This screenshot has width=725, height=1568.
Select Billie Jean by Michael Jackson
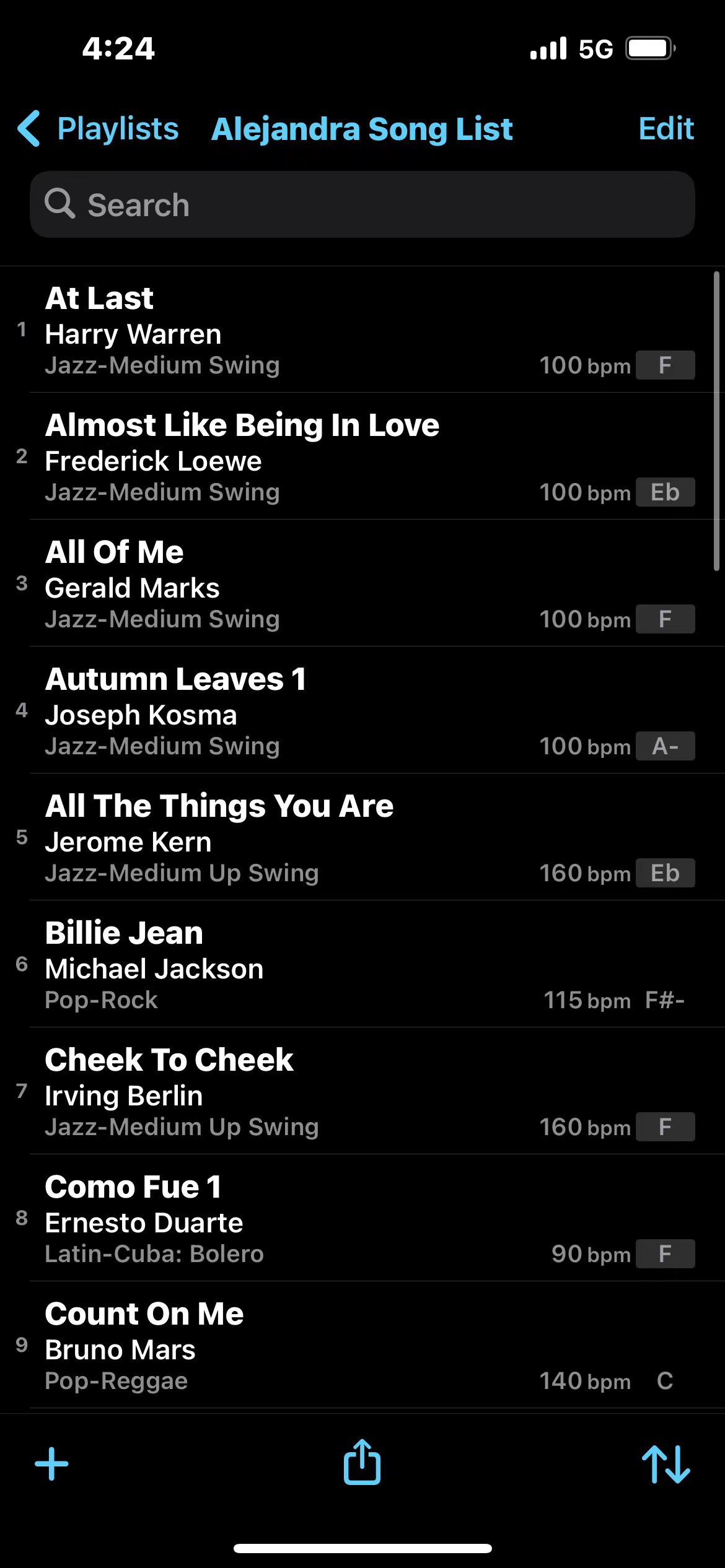pyautogui.click(x=362, y=964)
